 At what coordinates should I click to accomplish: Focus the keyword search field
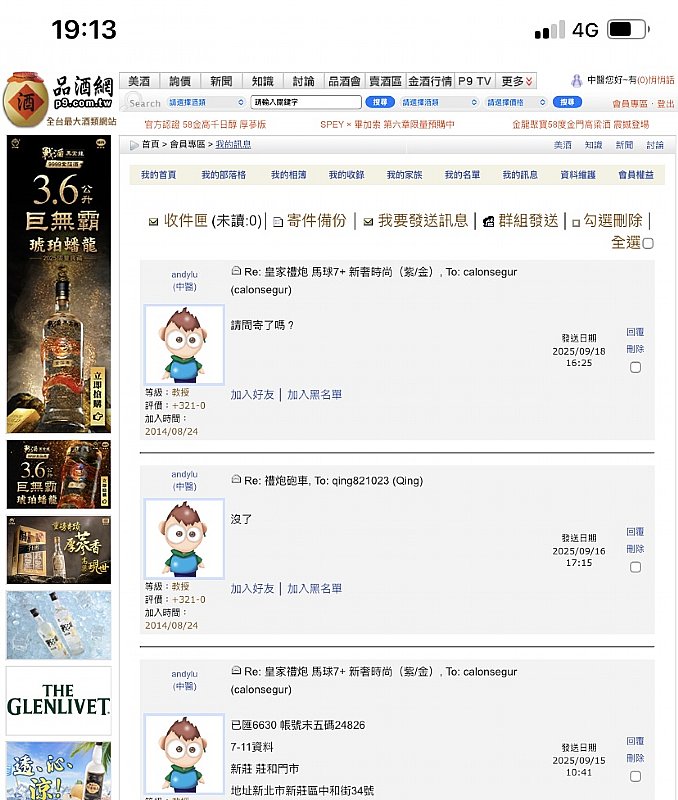[x=306, y=102]
